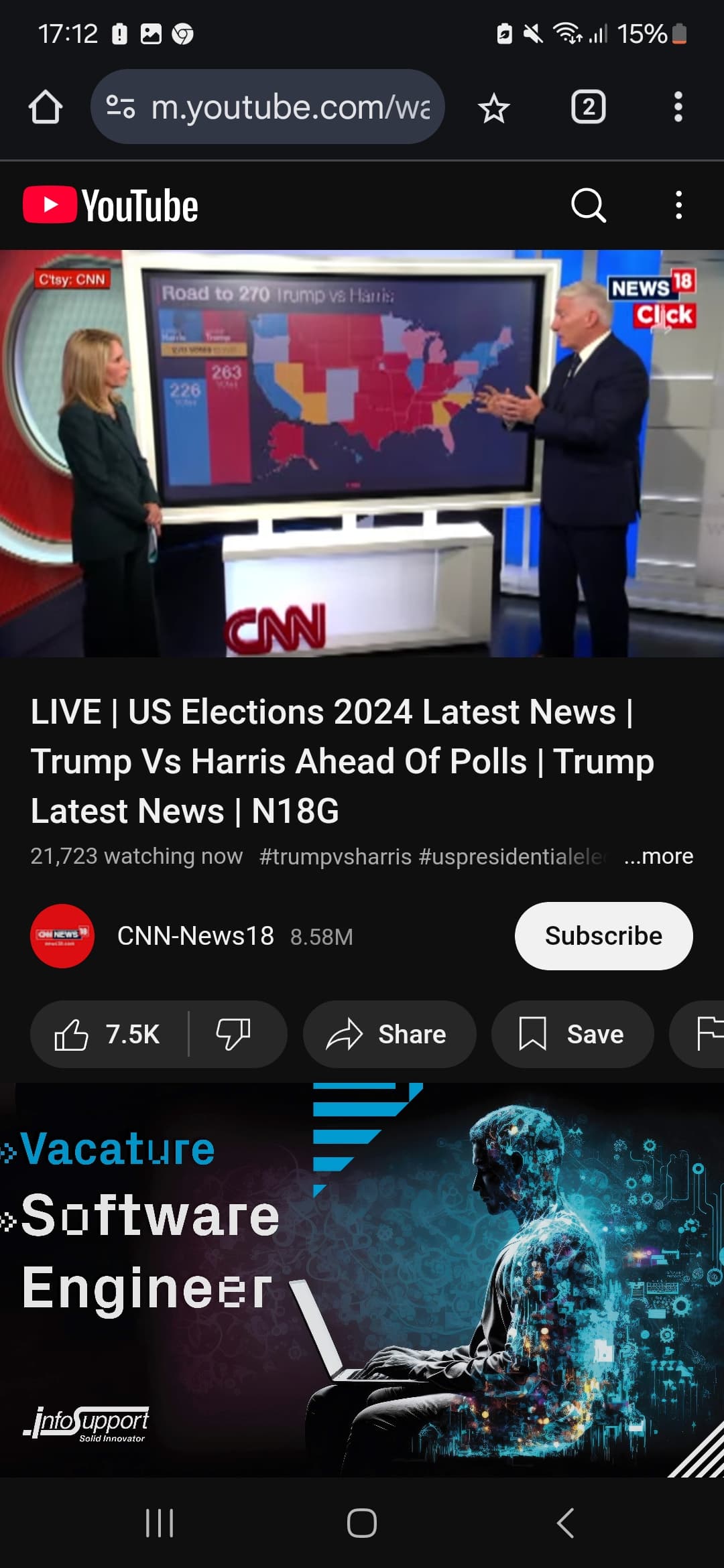Open the Info Support Software Engineer ad

(x=362, y=1280)
